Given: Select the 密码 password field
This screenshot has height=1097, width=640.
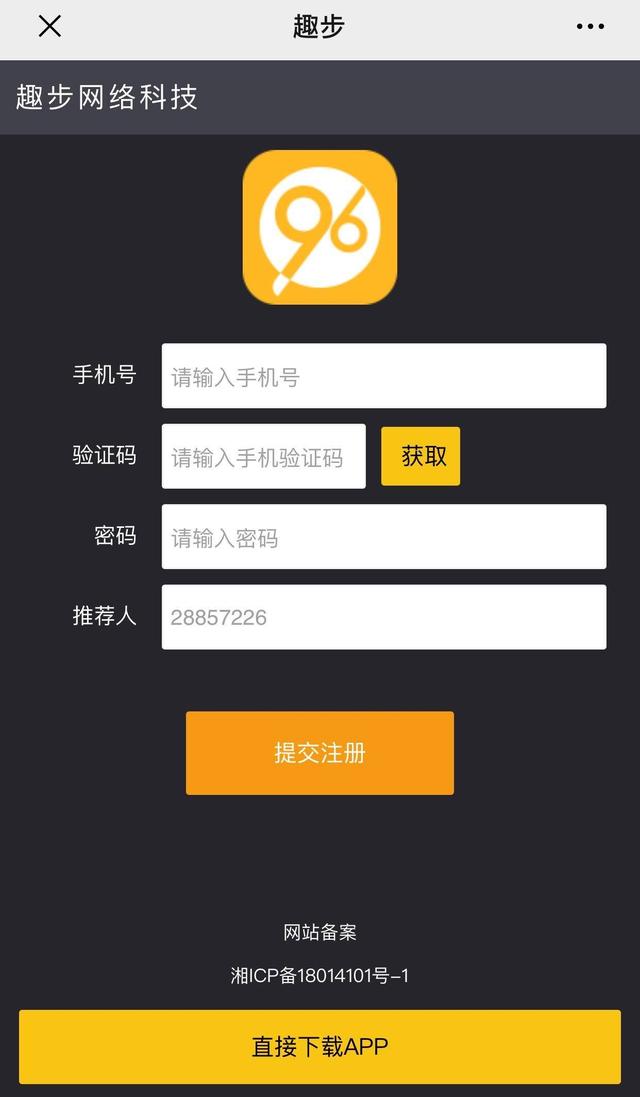Looking at the screenshot, I should tap(383, 537).
